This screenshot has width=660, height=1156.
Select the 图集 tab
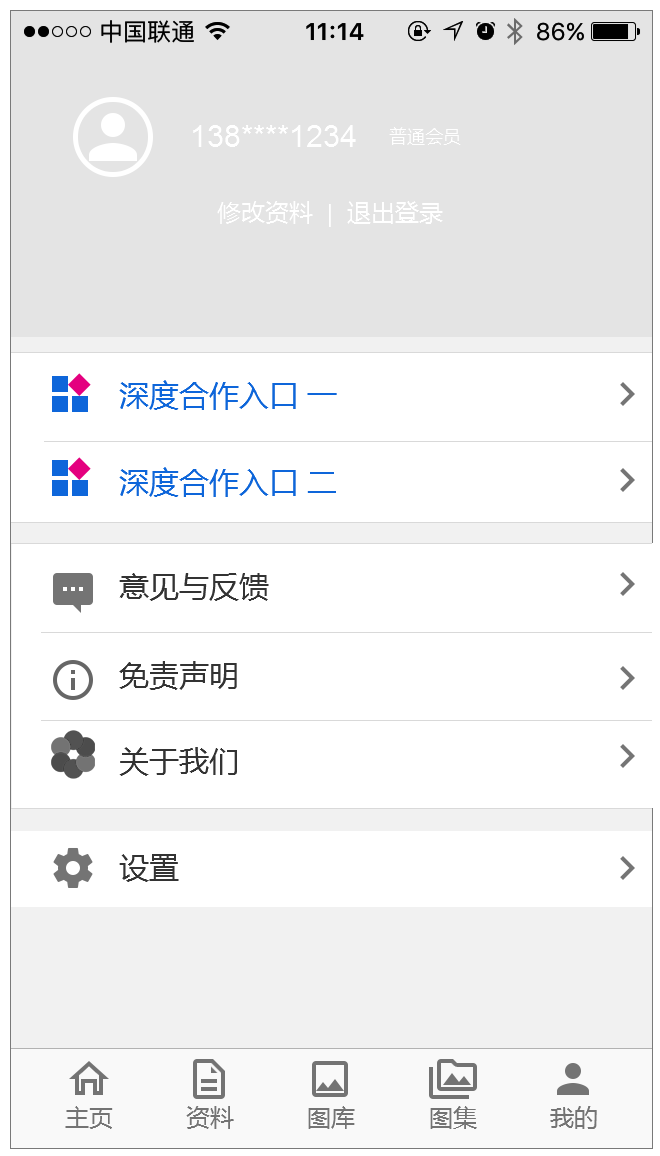[x=453, y=1097]
